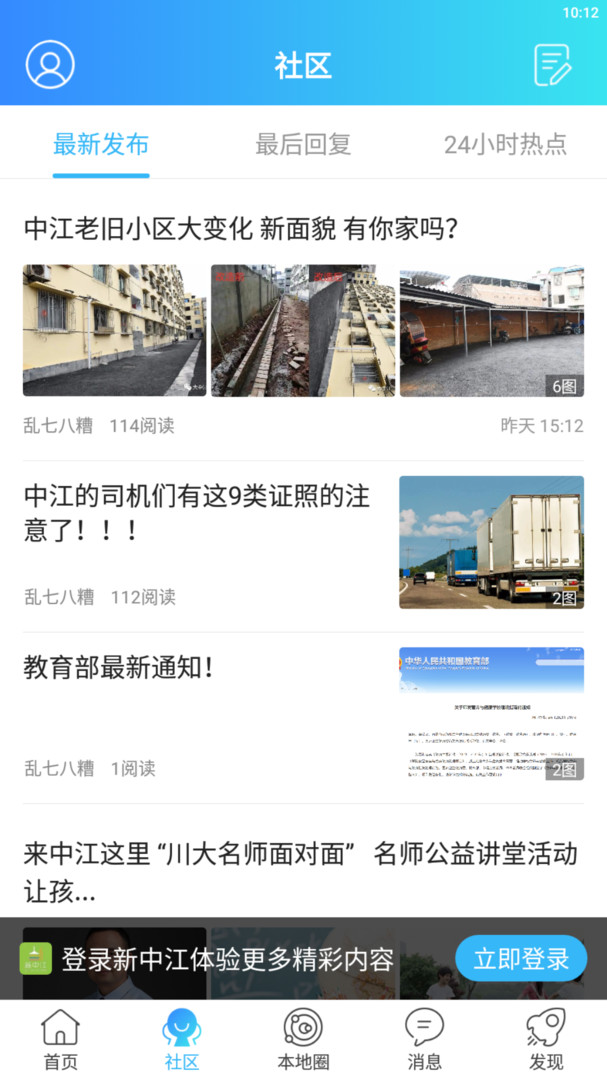Open post 中江老旧小区大变化 新面貌
This screenshot has height=1080, width=607.
click(240, 229)
